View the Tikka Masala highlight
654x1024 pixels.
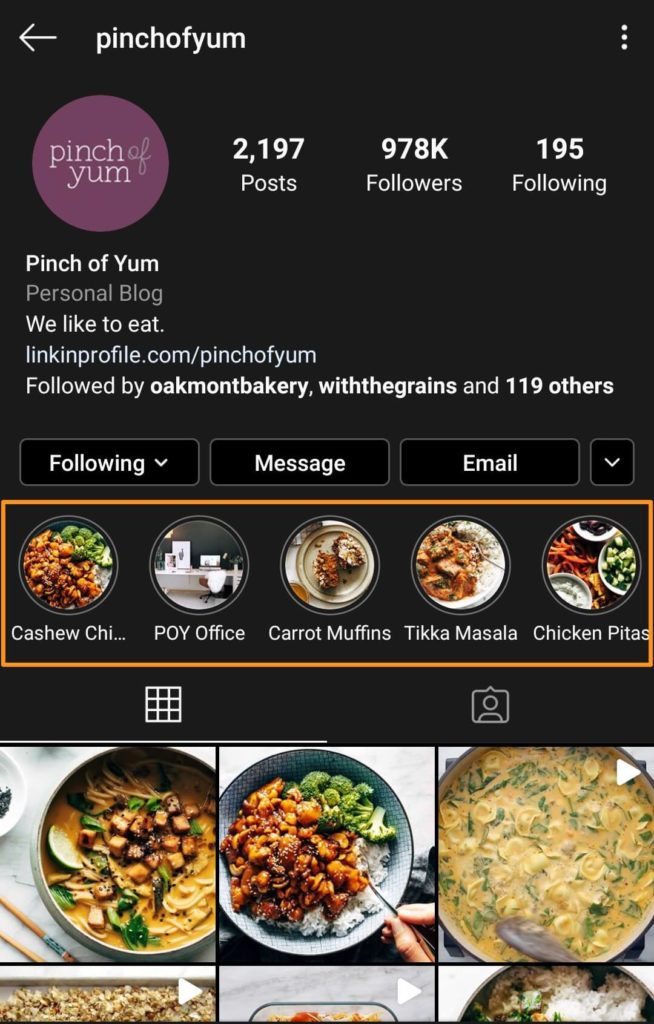[x=461, y=566]
